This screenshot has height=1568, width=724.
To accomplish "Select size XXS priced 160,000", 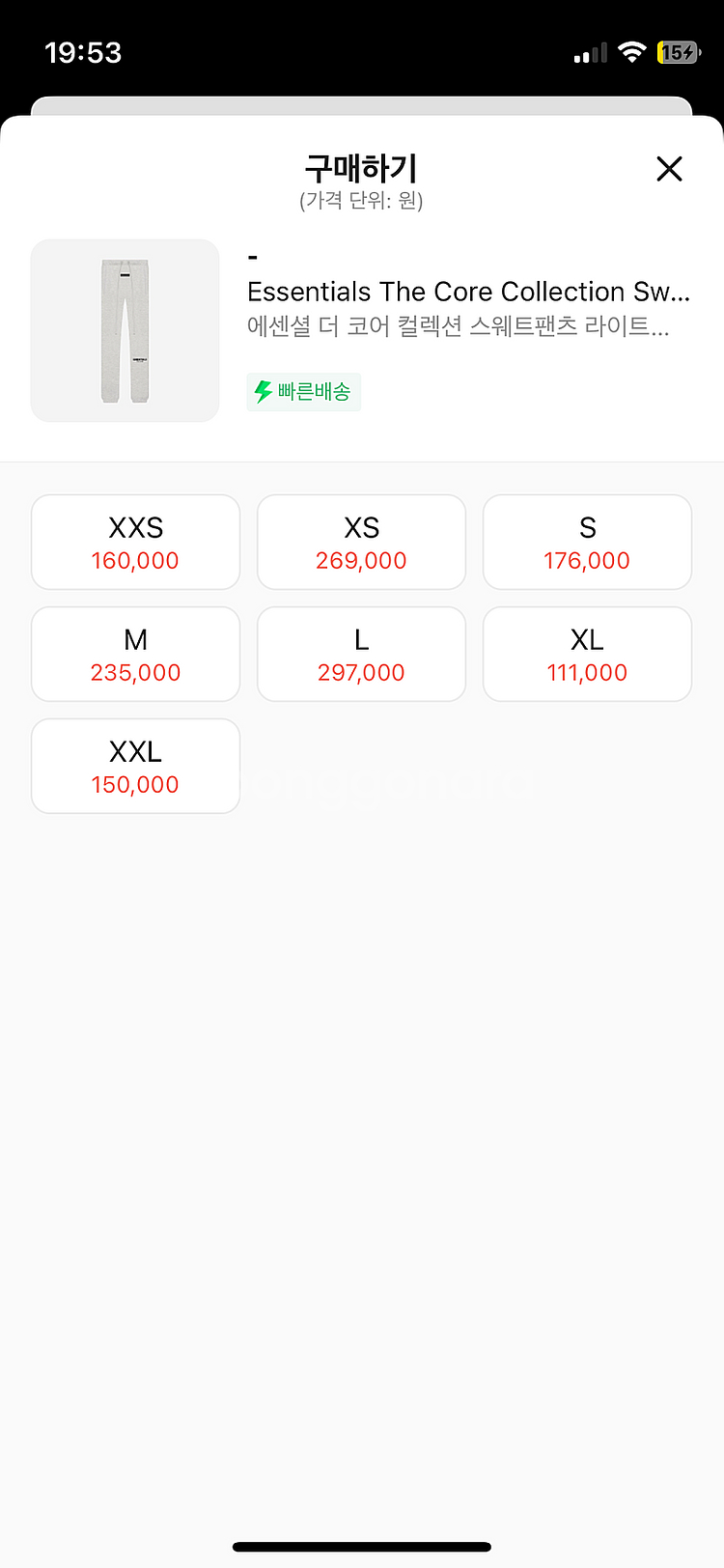I will (x=135, y=543).
